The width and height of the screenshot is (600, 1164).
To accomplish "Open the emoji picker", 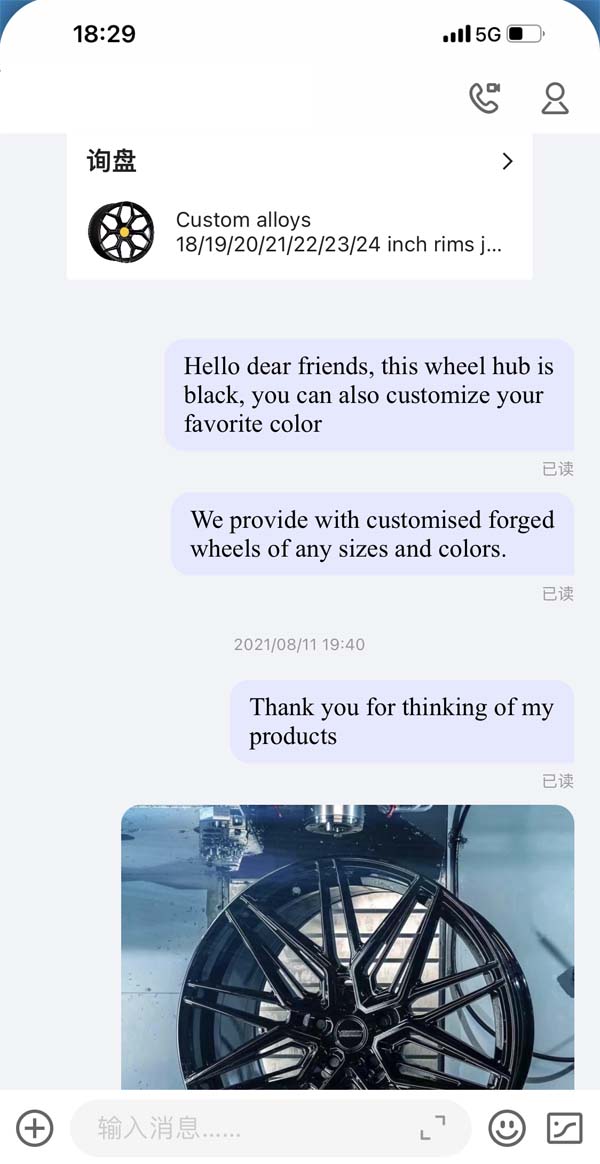I will (507, 1128).
